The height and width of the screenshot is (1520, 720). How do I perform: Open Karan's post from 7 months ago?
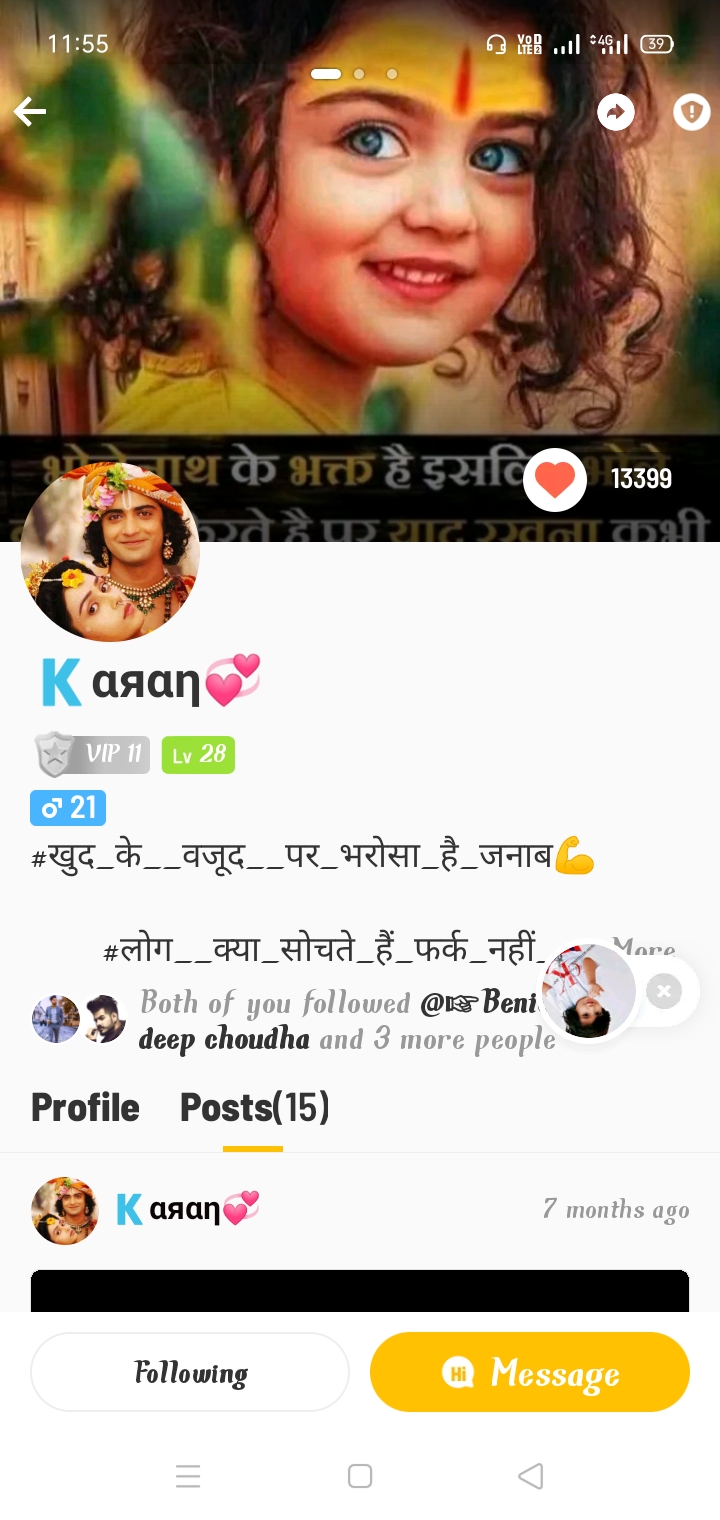(x=360, y=1290)
